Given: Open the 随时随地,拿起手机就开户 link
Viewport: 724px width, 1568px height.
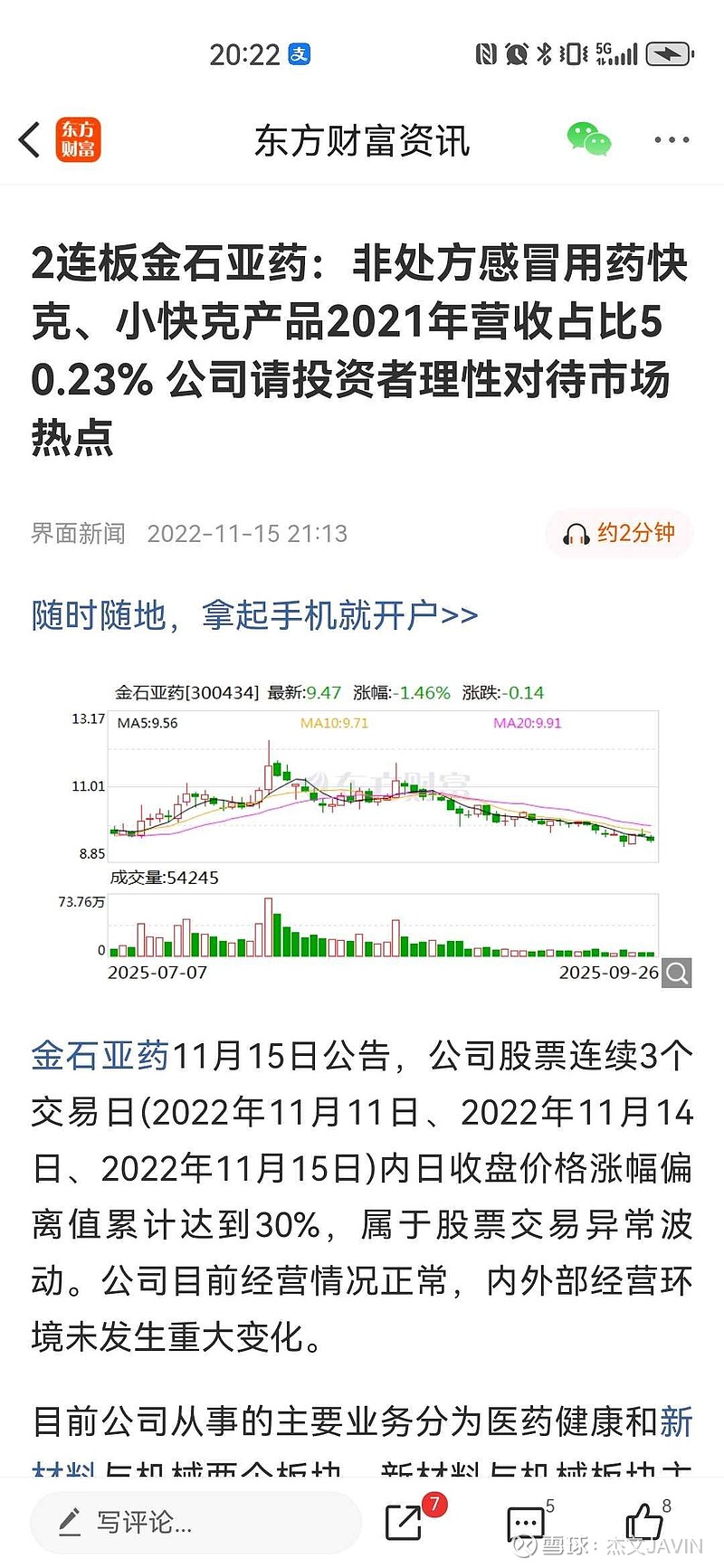Looking at the screenshot, I should (x=254, y=615).
